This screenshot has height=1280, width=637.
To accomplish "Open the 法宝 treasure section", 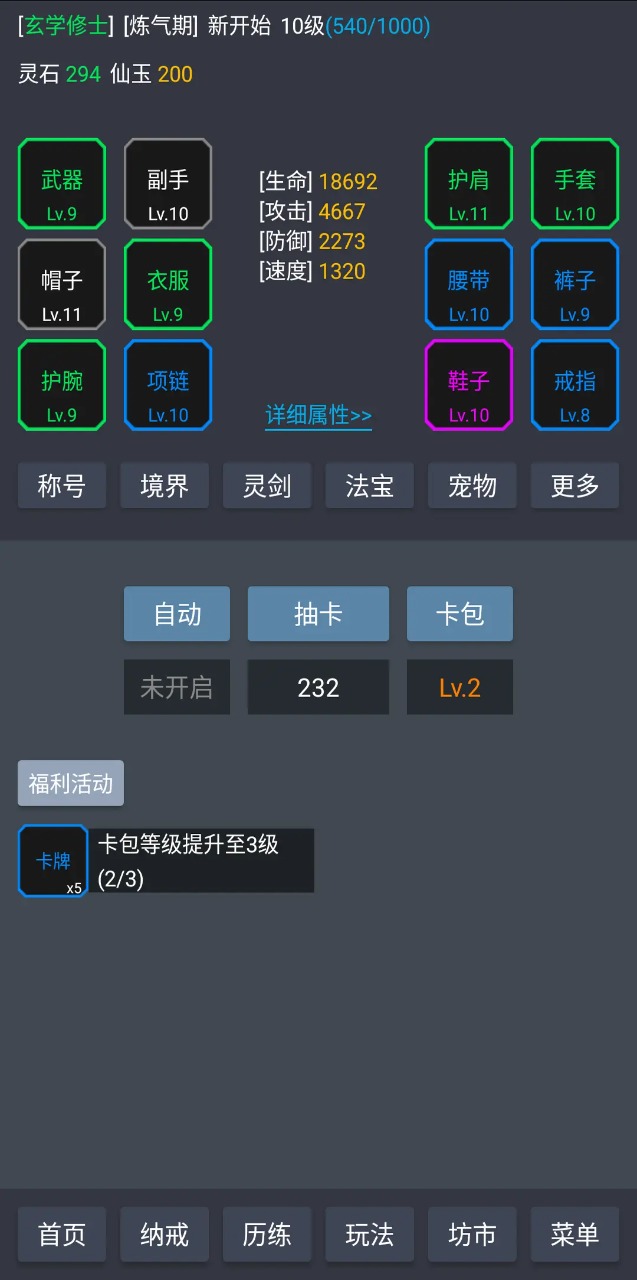I will point(369,486).
